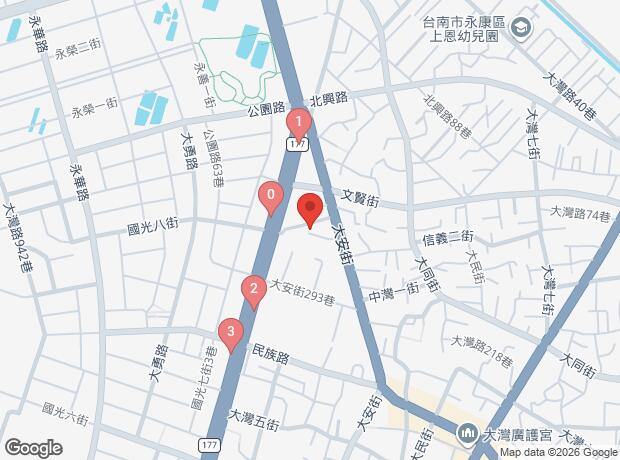
Task: Open map marker numbered 2
Action: tap(254, 291)
